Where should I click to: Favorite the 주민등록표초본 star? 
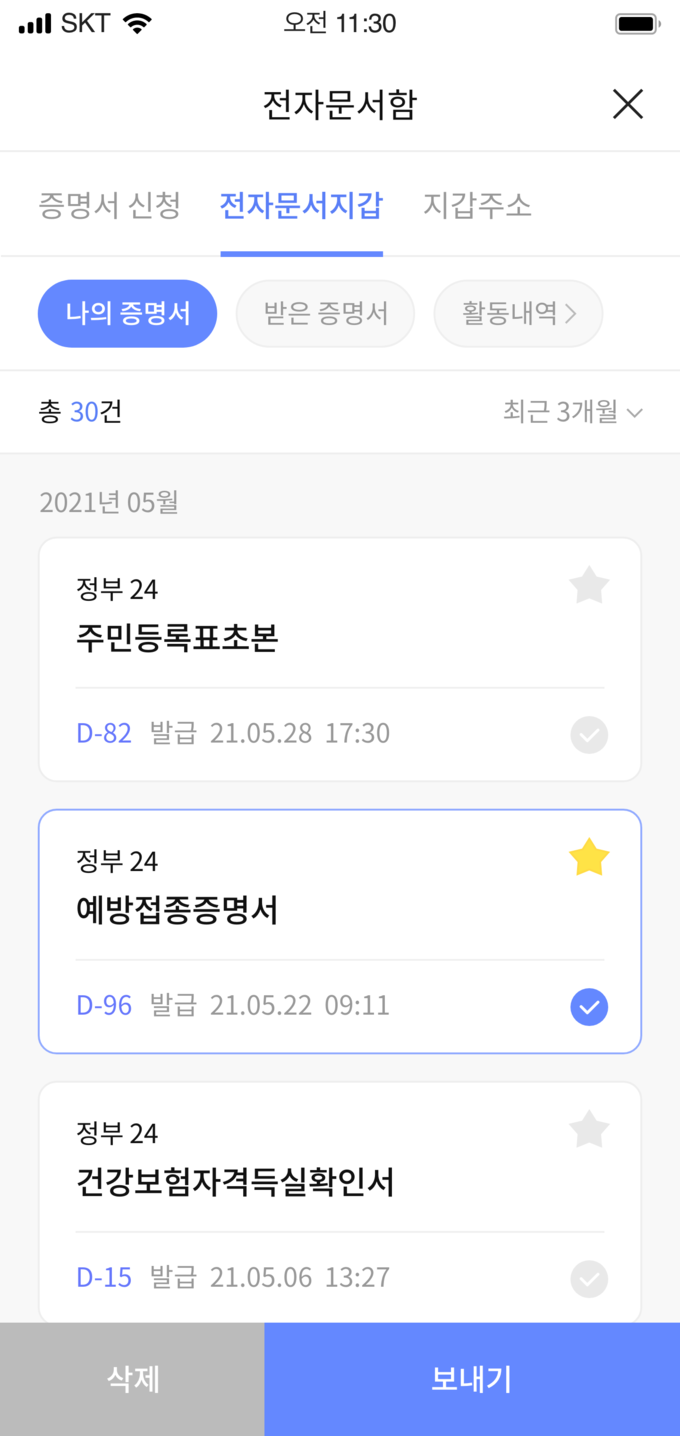[x=589, y=586]
